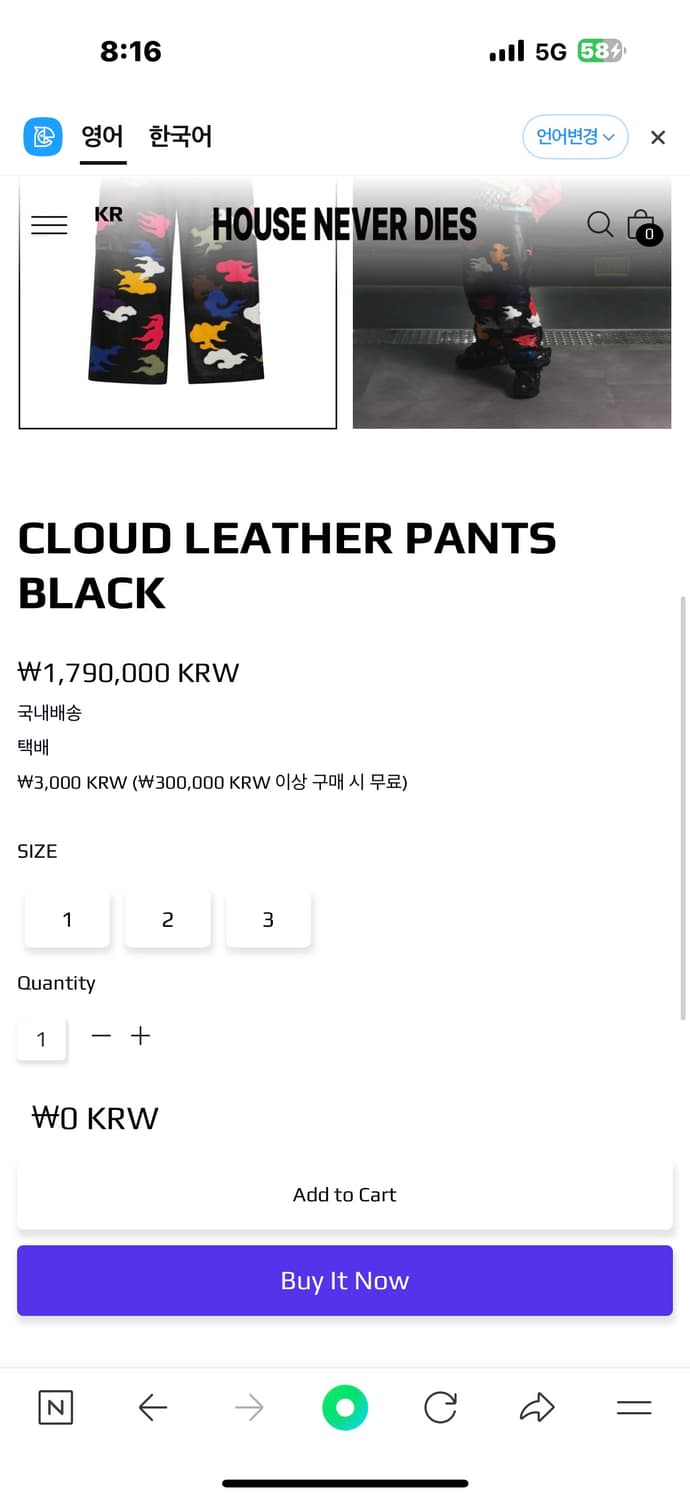
Task: Choose size 3
Action: (268, 919)
